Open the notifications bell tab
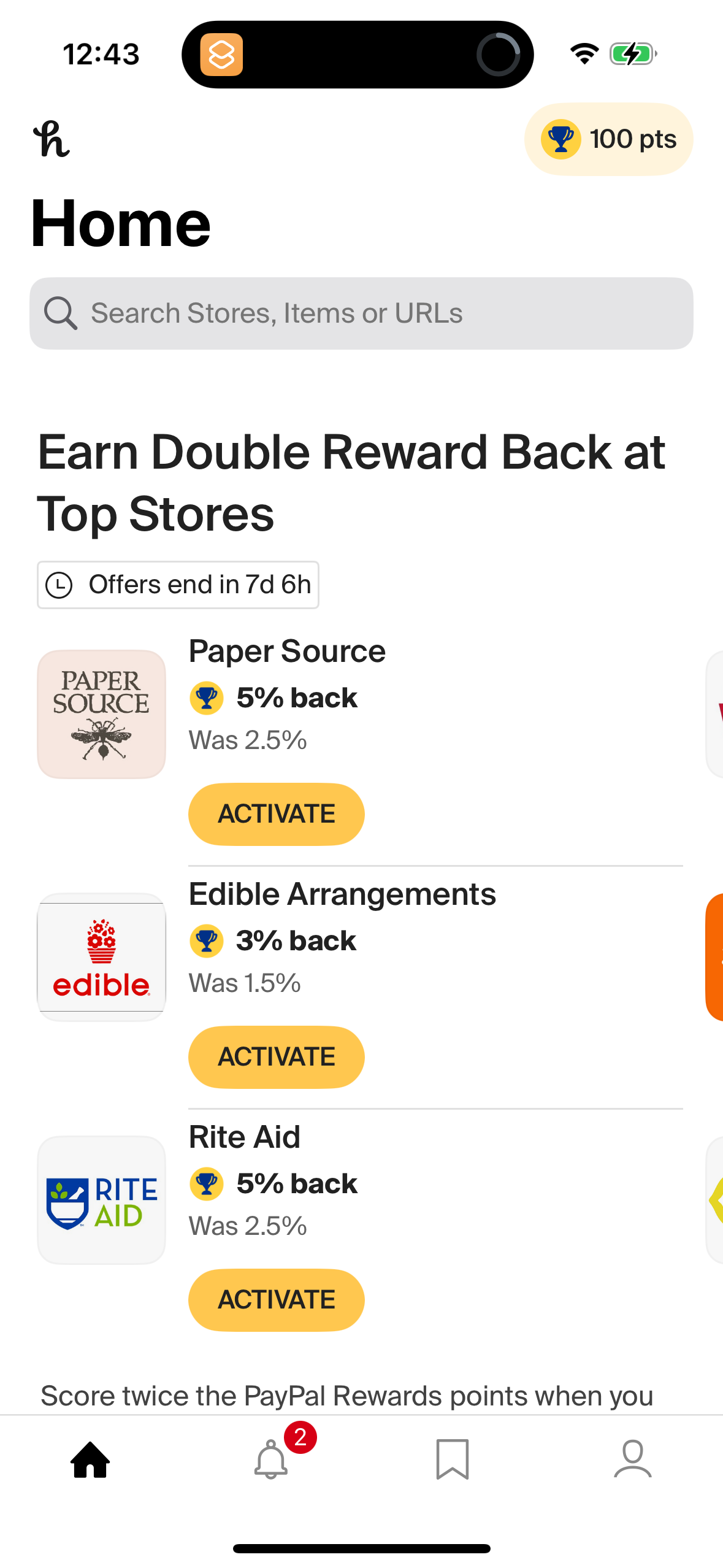The image size is (723, 1568). click(x=271, y=1459)
